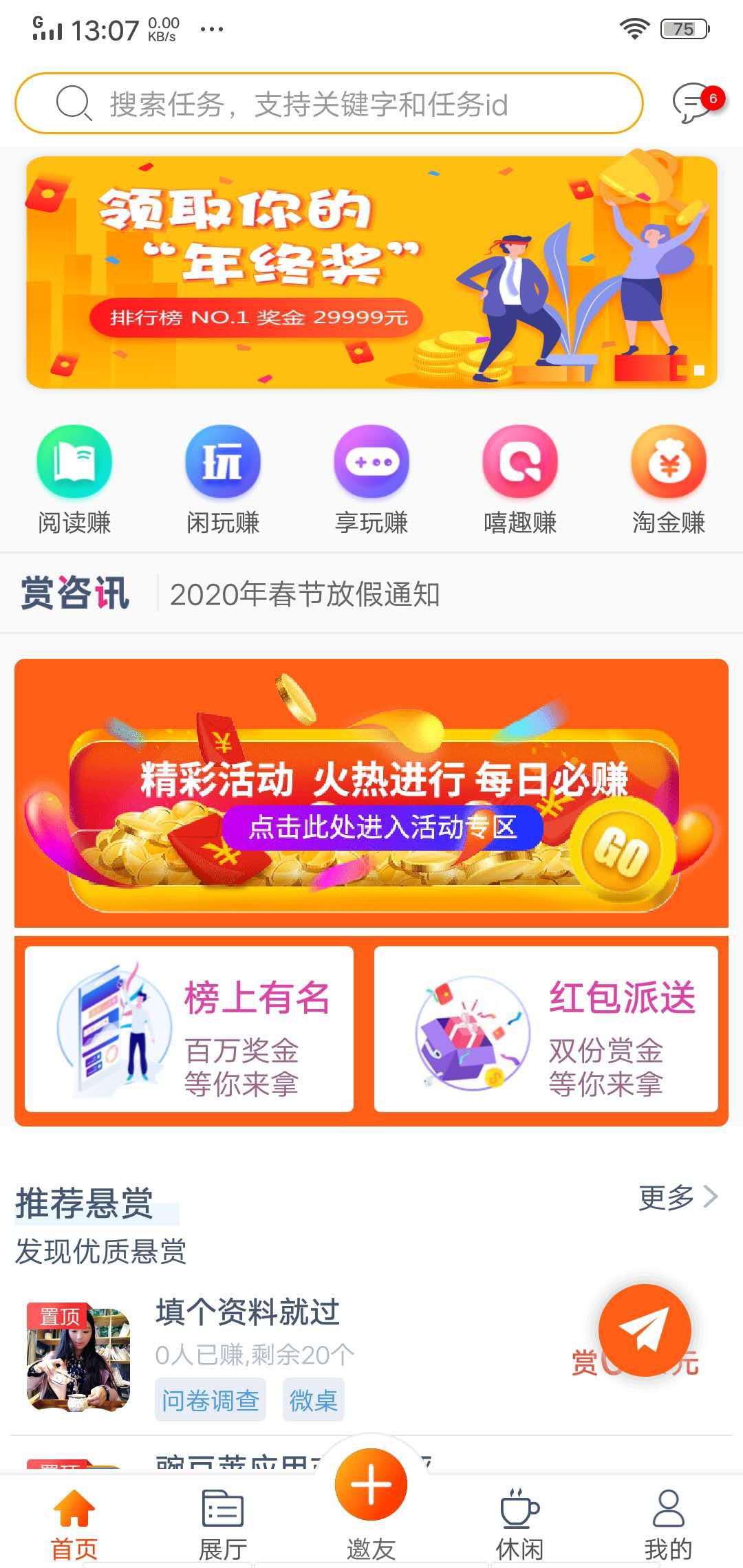Image resolution: width=743 pixels, height=1568 pixels.
Task: Open the 阅读赚 reading earn icon
Action: 74,462
